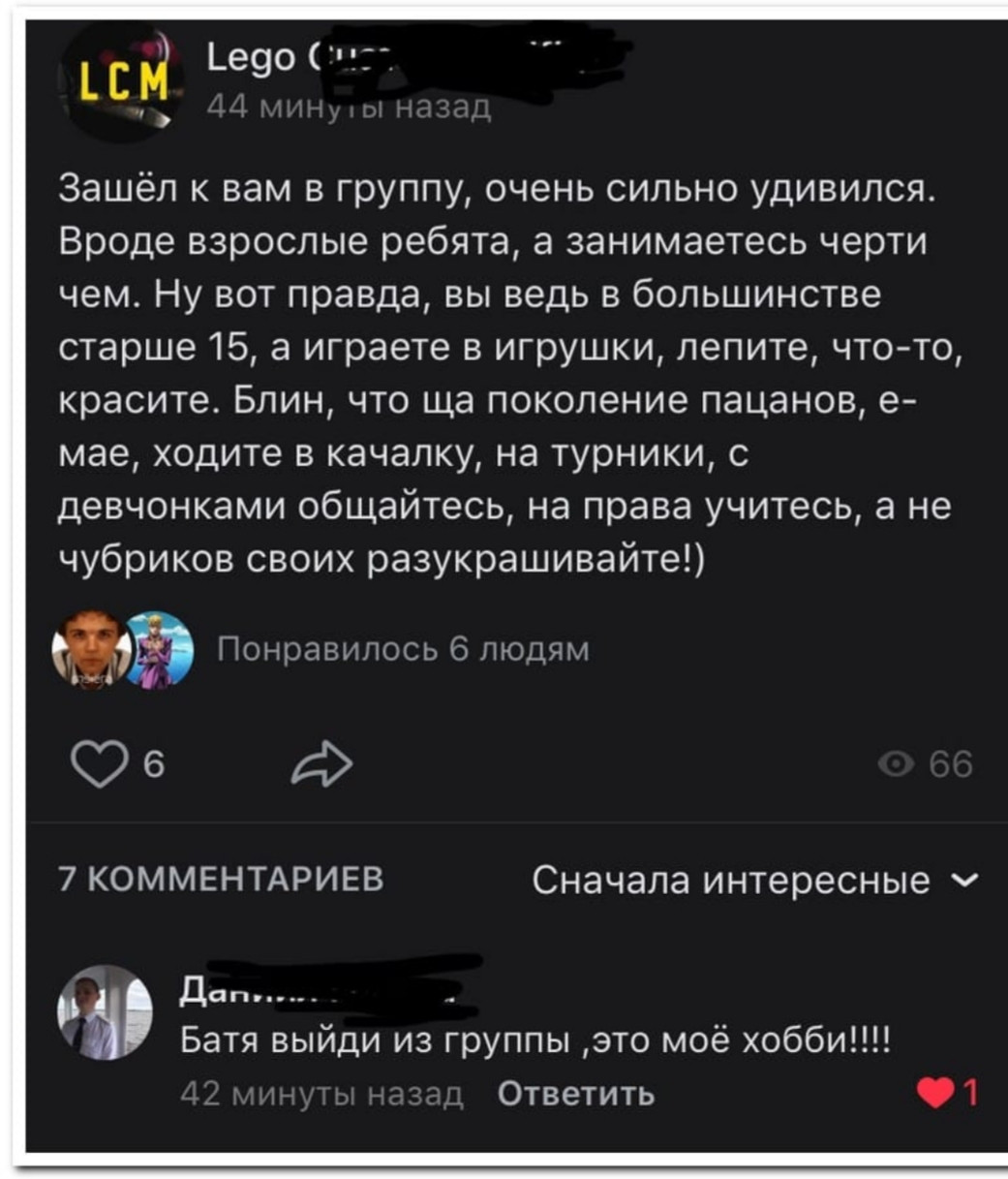Screen dimensions: 1008x1179
Task: Share the post via arrow icon
Action: pos(321,764)
